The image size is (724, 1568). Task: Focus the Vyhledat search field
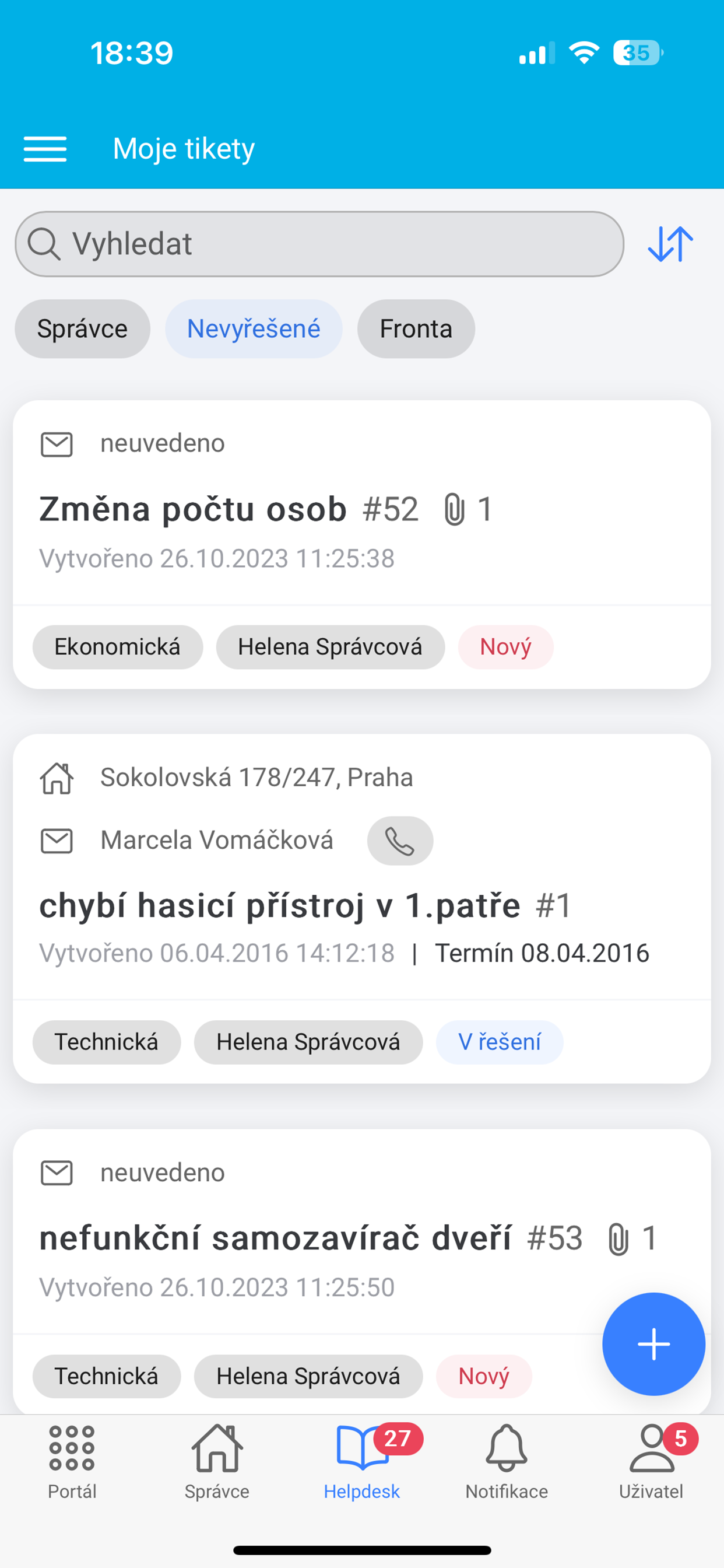pyautogui.click(x=319, y=244)
